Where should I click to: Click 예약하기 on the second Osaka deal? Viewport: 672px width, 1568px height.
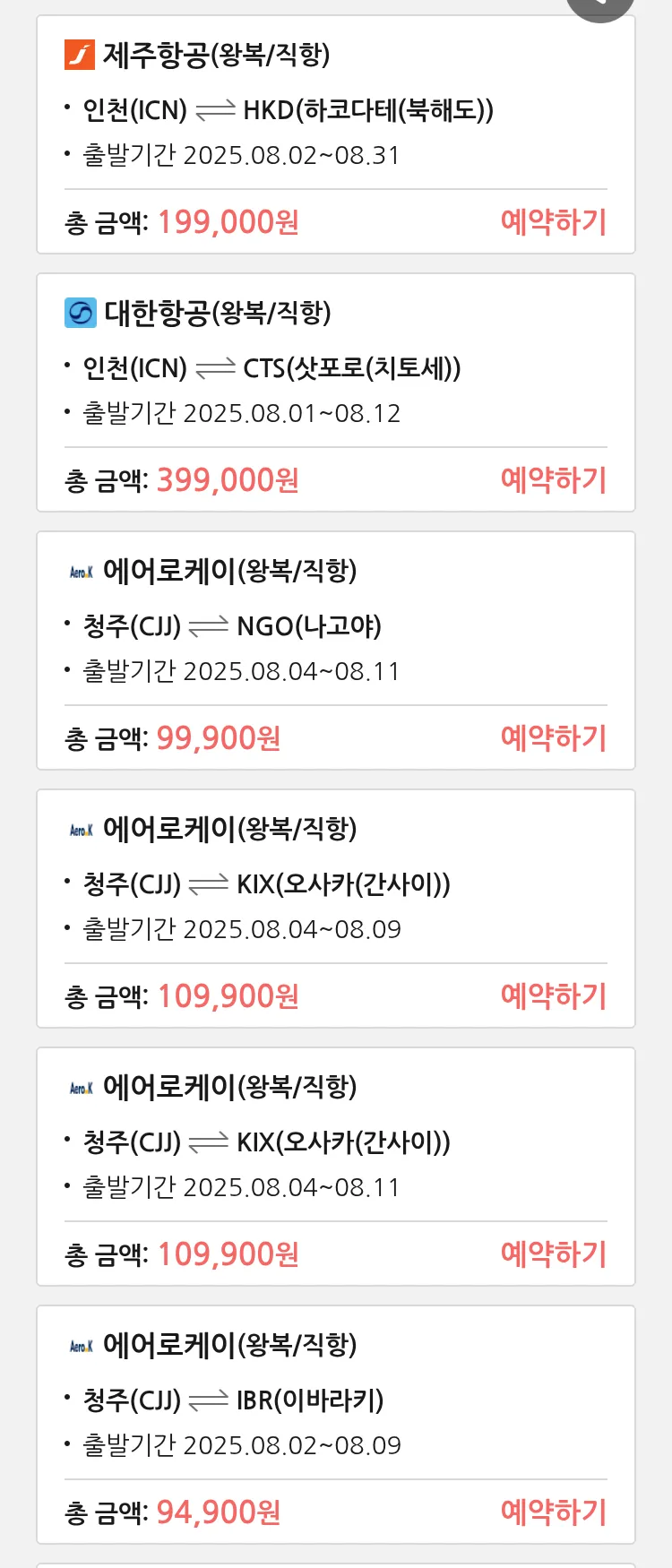(553, 1254)
